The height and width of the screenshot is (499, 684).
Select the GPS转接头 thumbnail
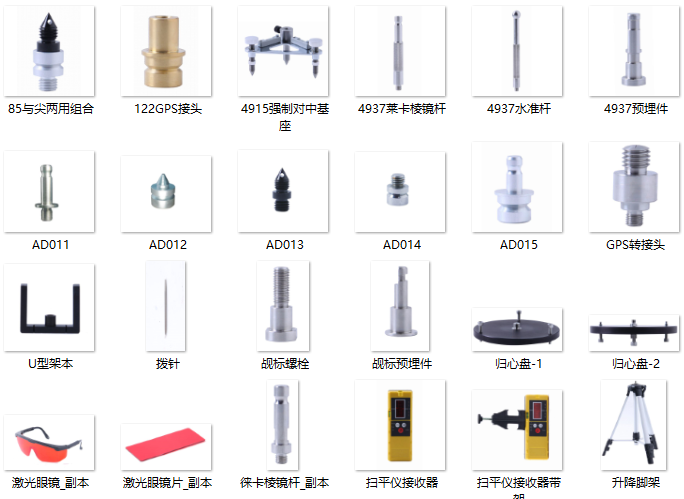pos(634,188)
